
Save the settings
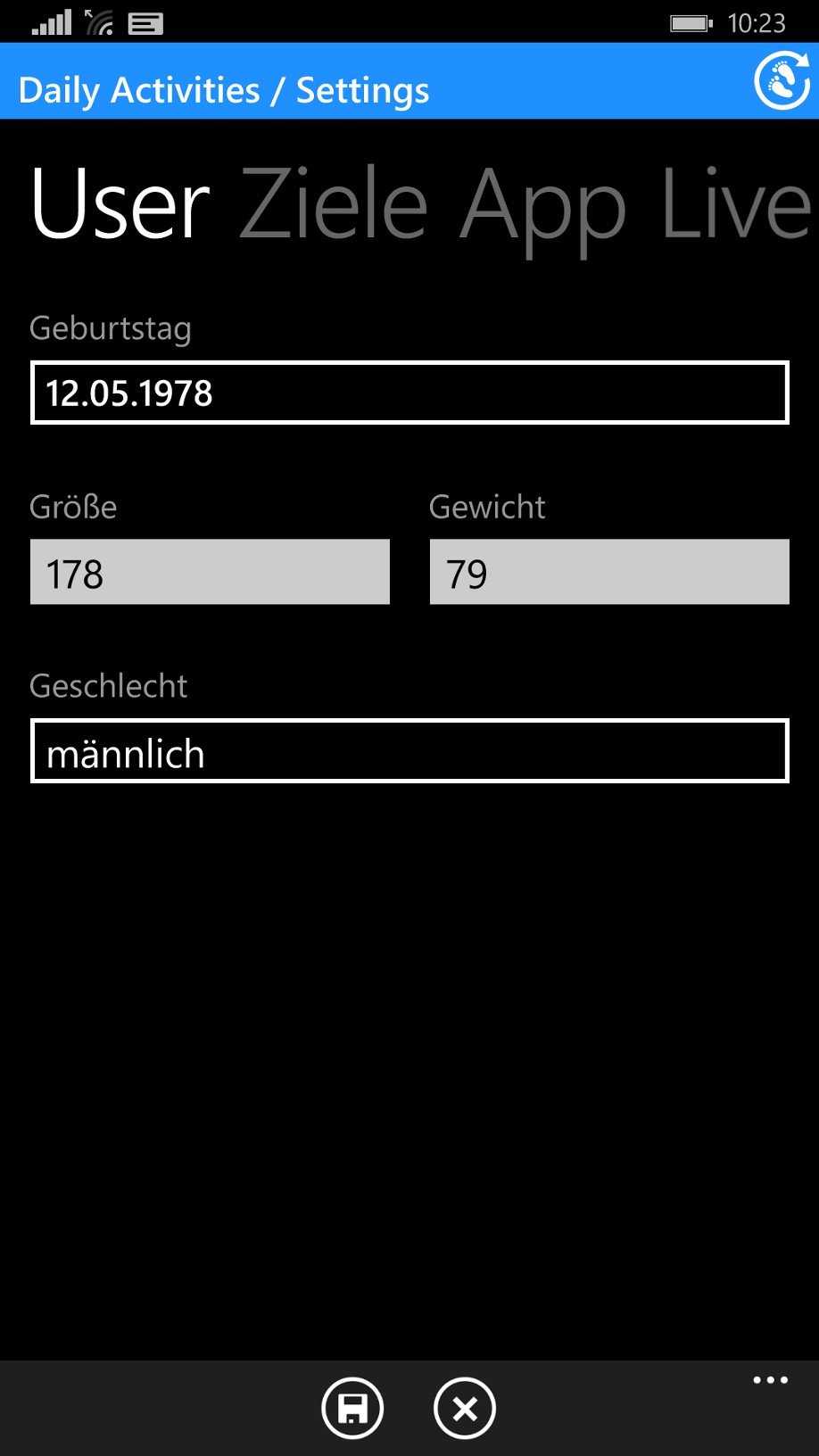pyautogui.click(x=352, y=1409)
